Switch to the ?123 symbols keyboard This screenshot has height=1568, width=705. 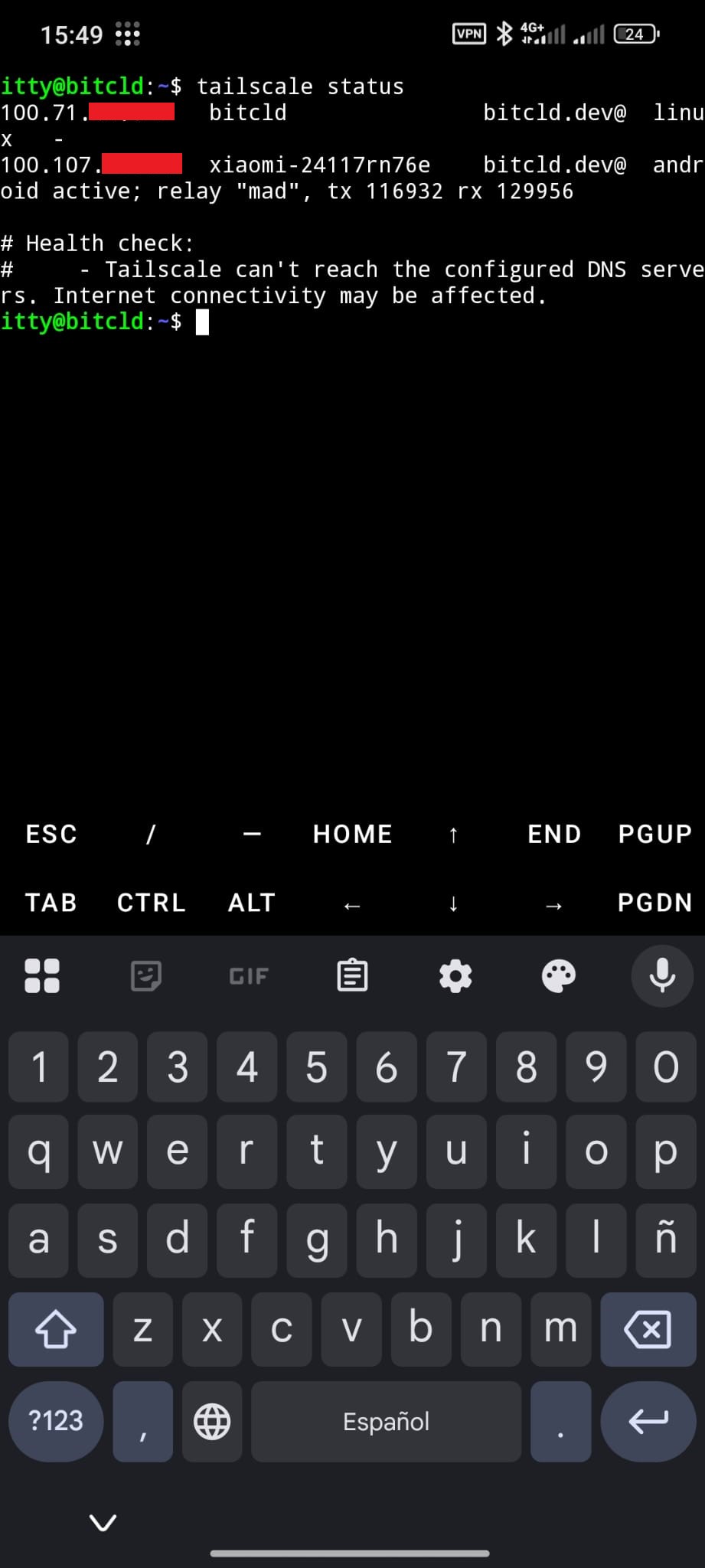click(x=56, y=1422)
